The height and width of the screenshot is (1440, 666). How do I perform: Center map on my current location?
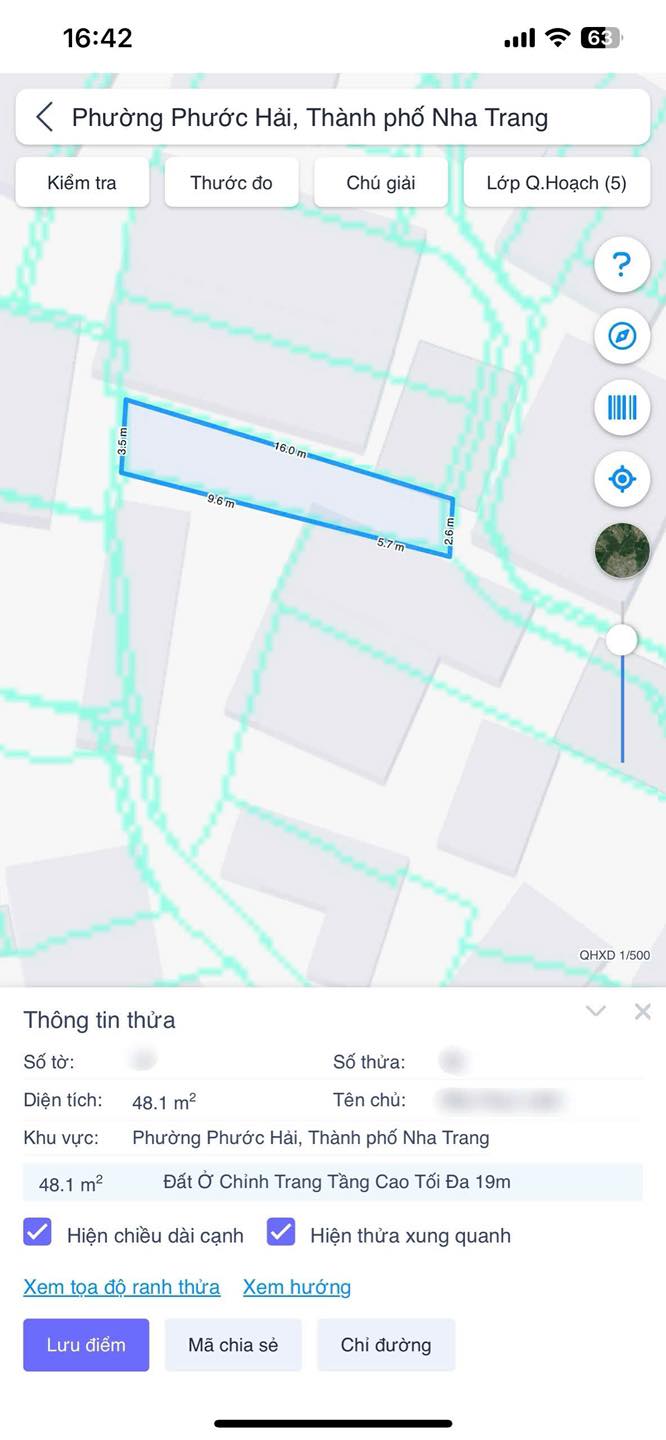point(622,479)
